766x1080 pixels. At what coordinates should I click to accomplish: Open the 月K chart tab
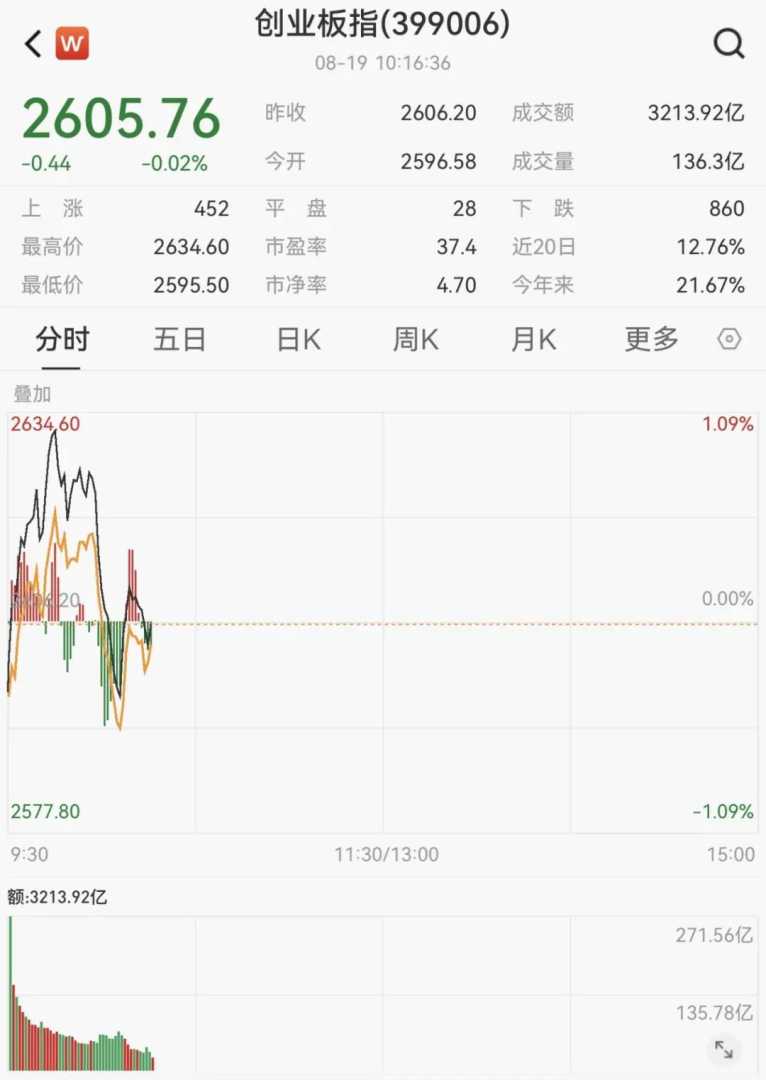click(x=533, y=340)
